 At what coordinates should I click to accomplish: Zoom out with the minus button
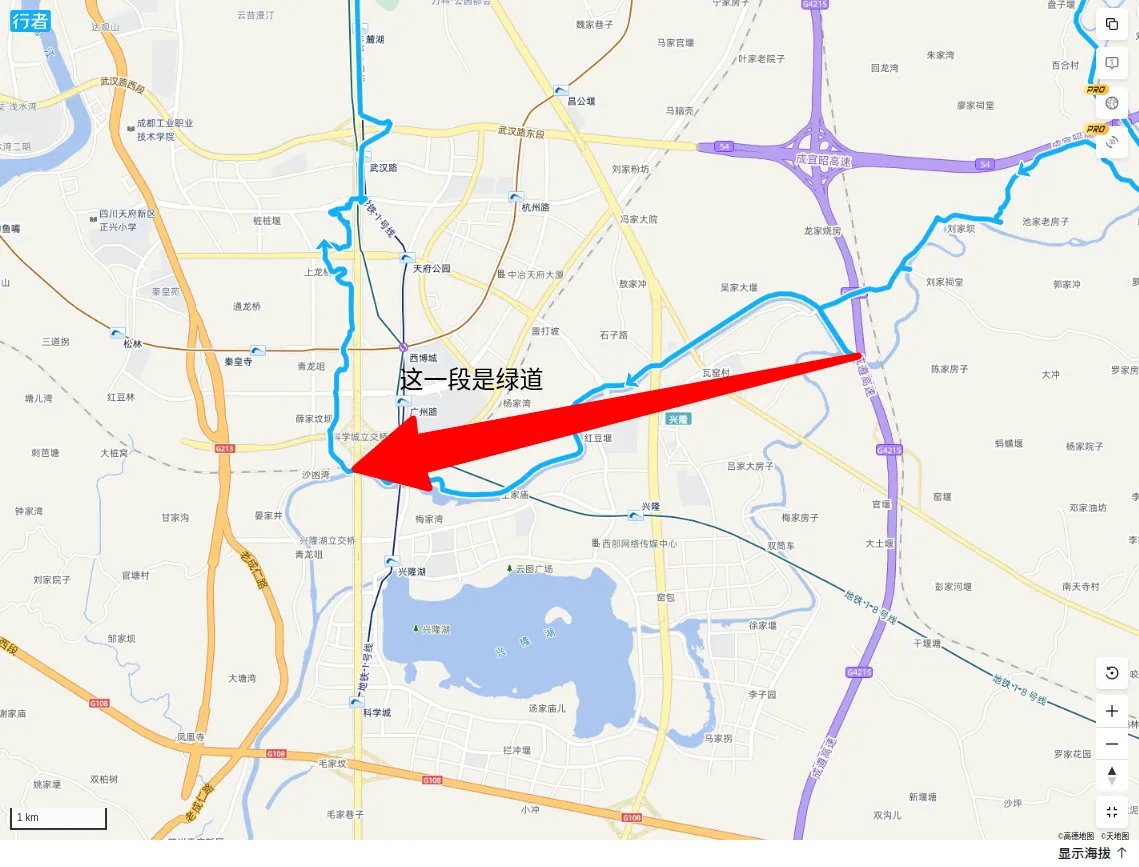pos(1112,744)
